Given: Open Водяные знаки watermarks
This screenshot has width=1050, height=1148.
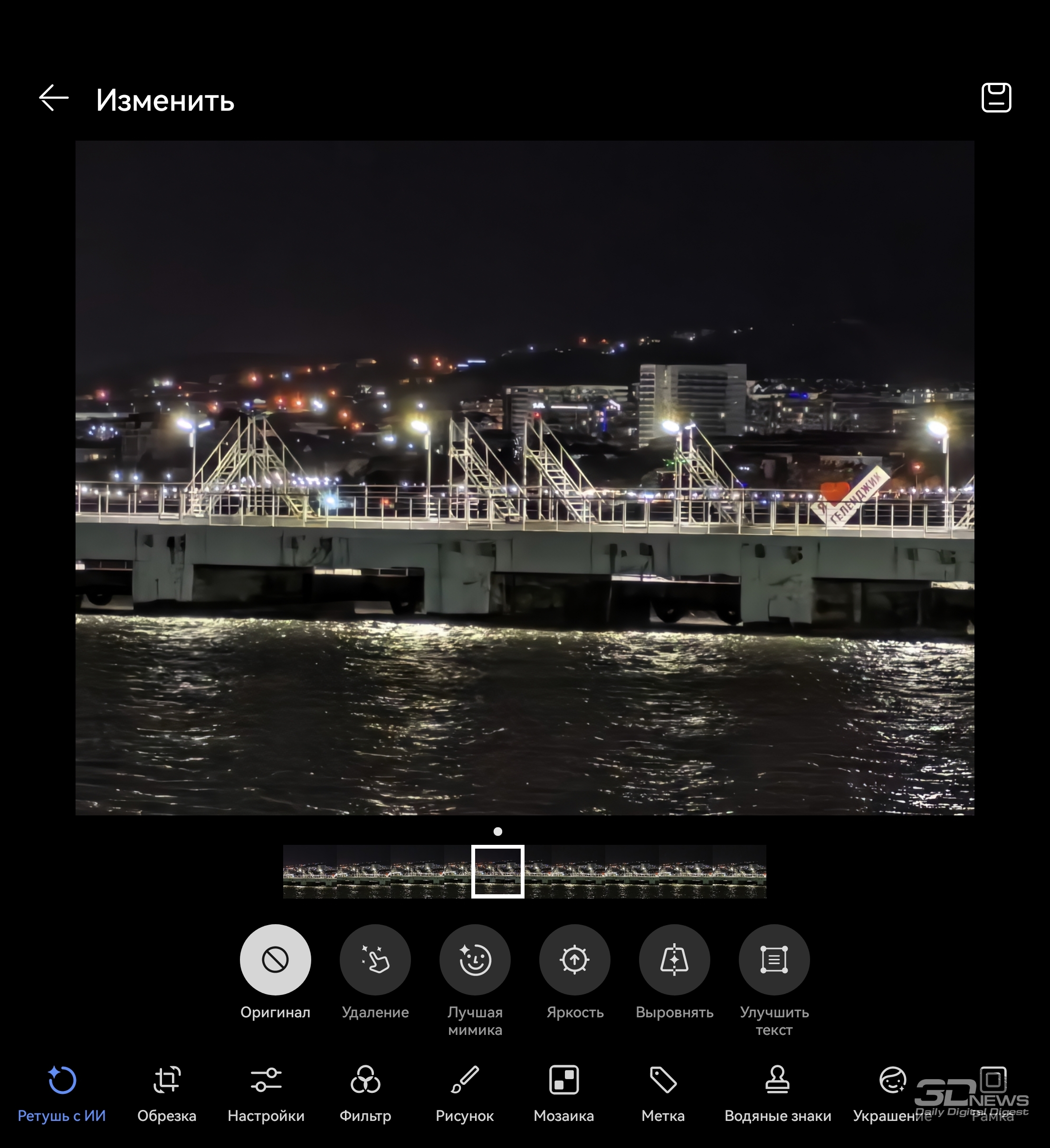Looking at the screenshot, I should tap(777, 1093).
